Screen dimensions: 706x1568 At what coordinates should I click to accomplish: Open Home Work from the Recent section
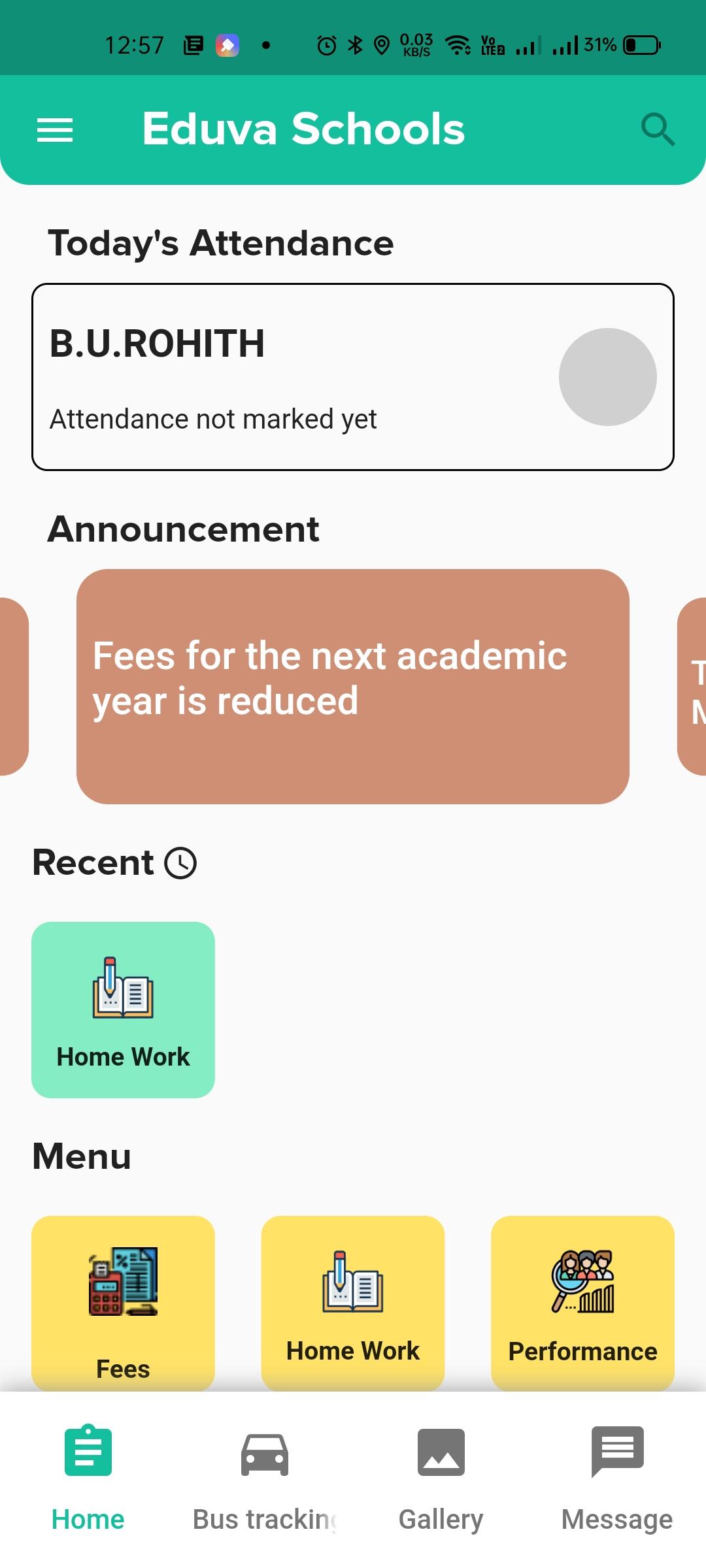click(x=123, y=1009)
